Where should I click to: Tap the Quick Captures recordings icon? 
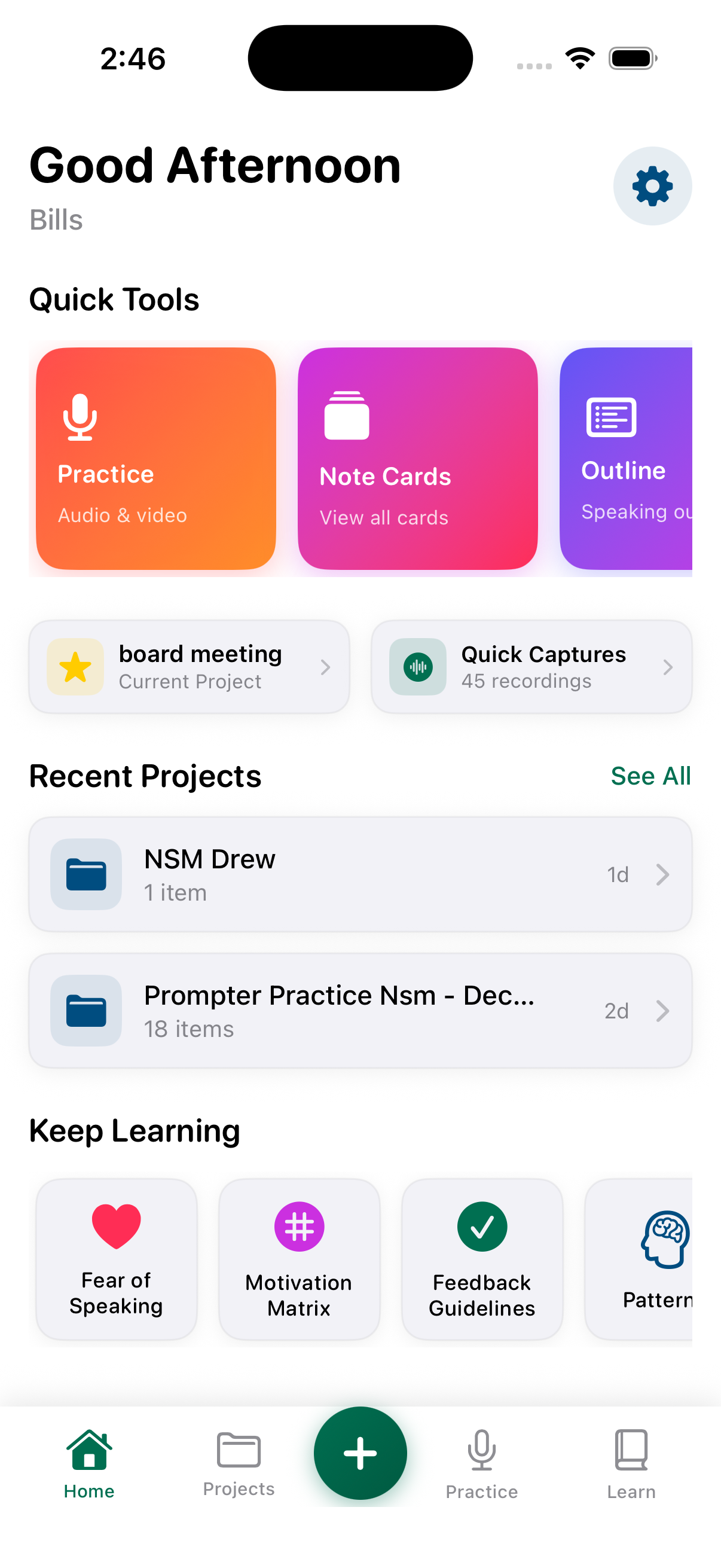417,667
